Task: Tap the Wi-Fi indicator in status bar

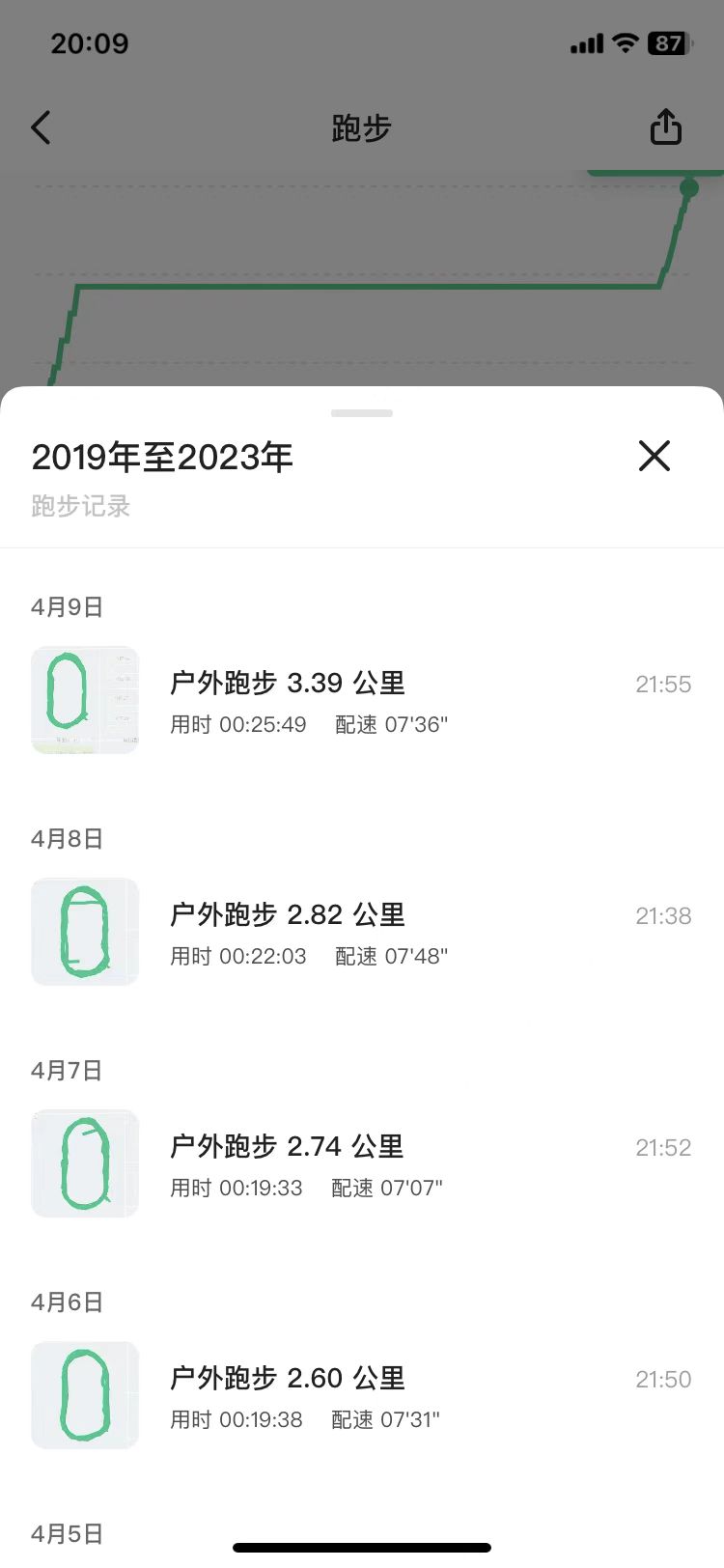Action: pos(627,42)
